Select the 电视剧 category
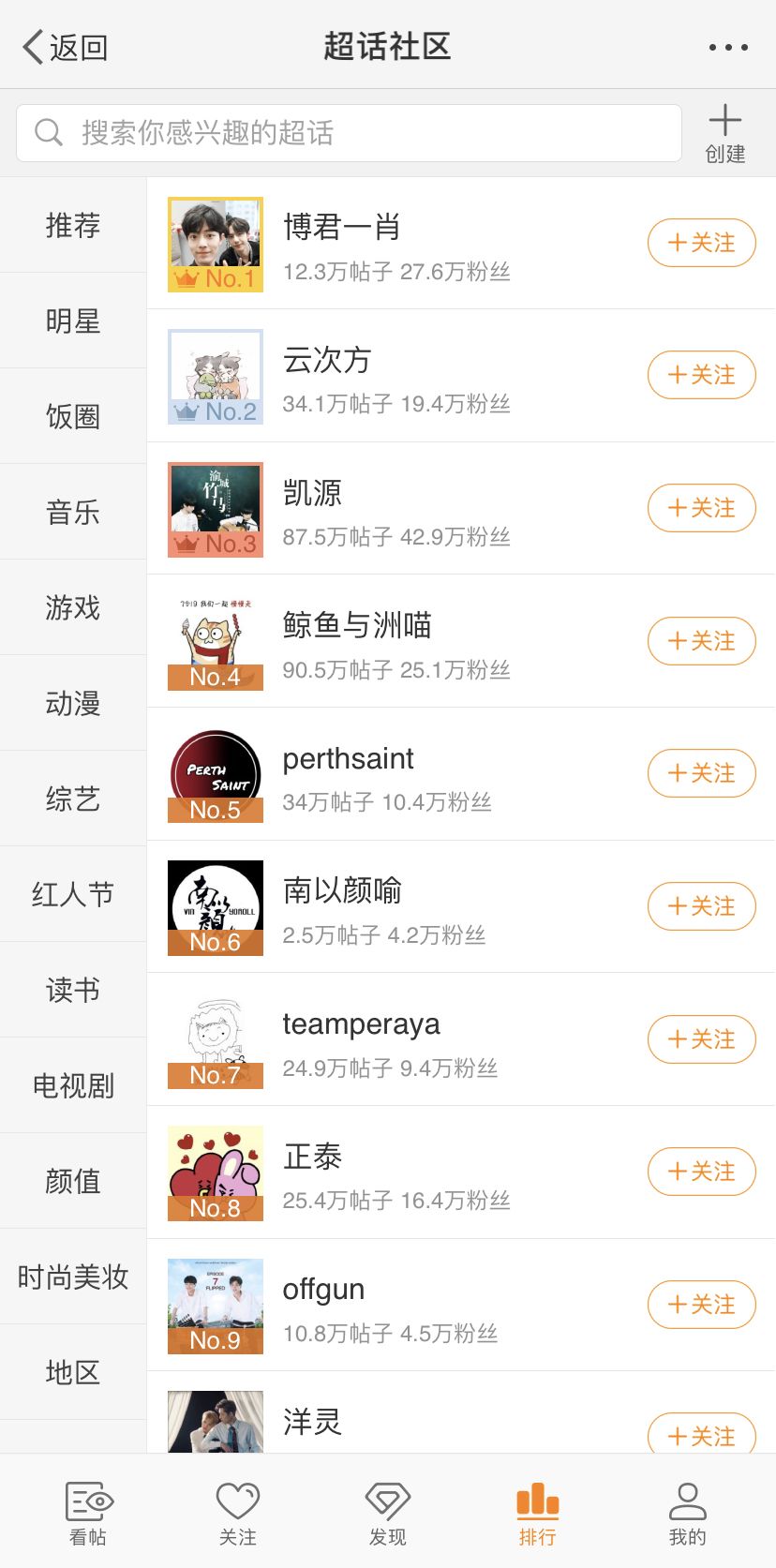Screen dimensions: 776x1568 tap(73, 1086)
